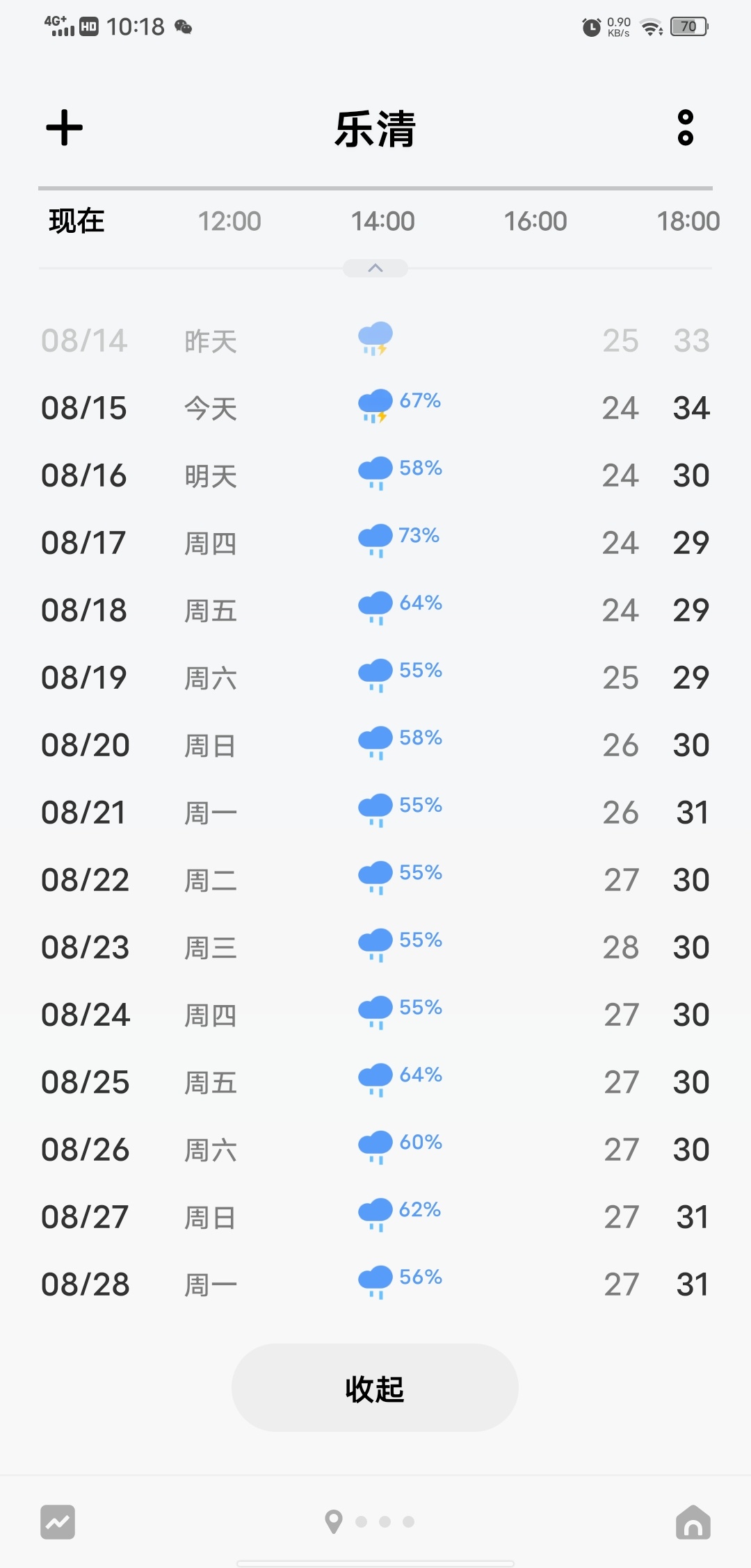The image size is (751, 1568).
Task: Open the 08/16 明天 forecast row
Action: point(375,475)
